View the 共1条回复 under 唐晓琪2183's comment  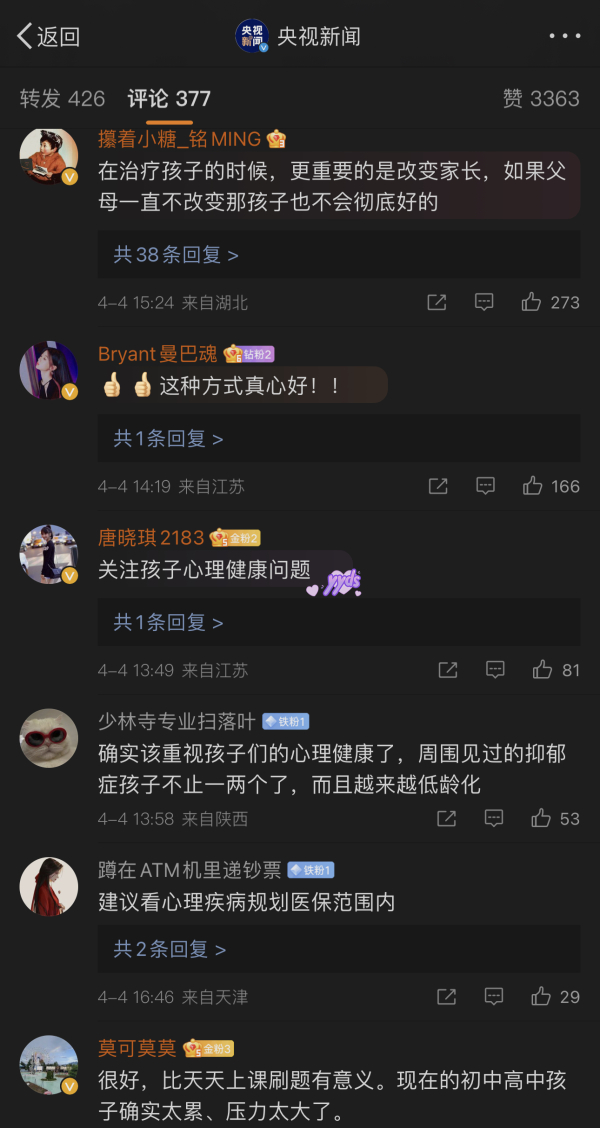(x=168, y=623)
